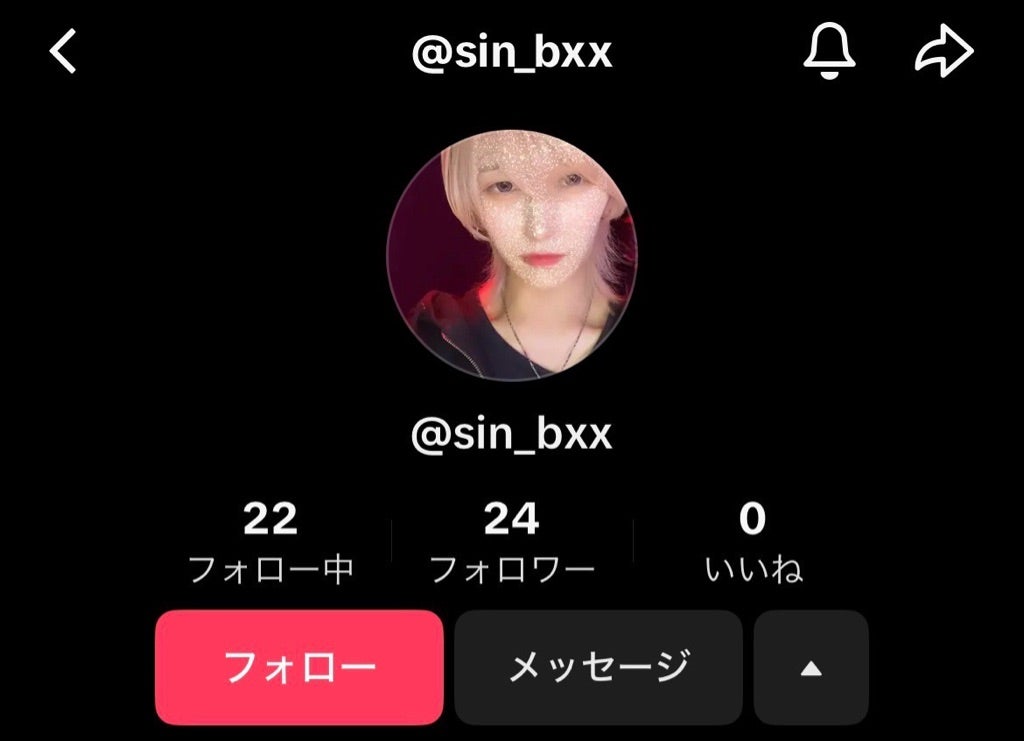Screen dimensions: 1024x741
Task: Expand suggested accounts with the triangle button
Action: pos(811,667)
